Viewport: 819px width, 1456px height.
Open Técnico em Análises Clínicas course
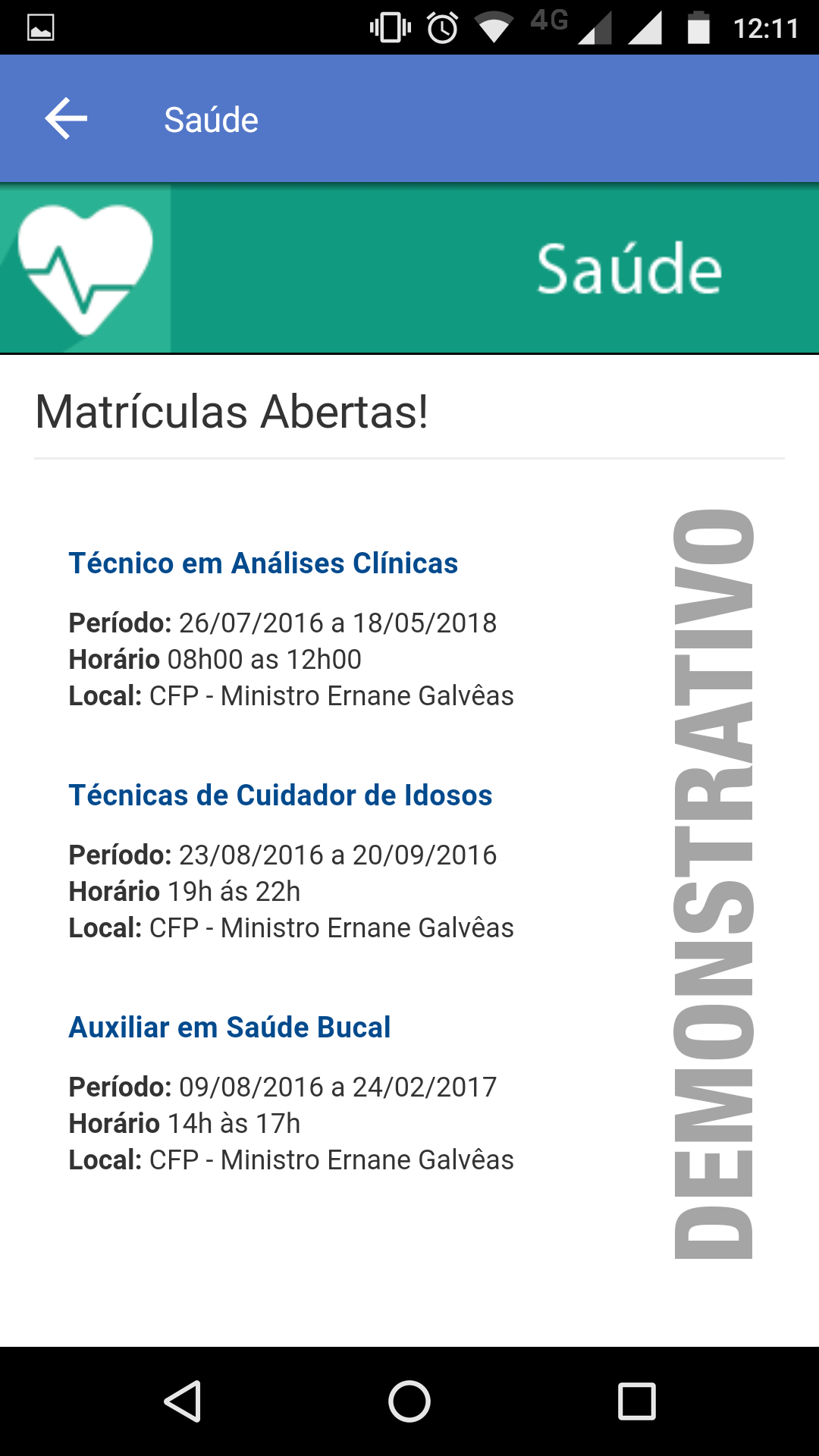[x=263, y=563]
